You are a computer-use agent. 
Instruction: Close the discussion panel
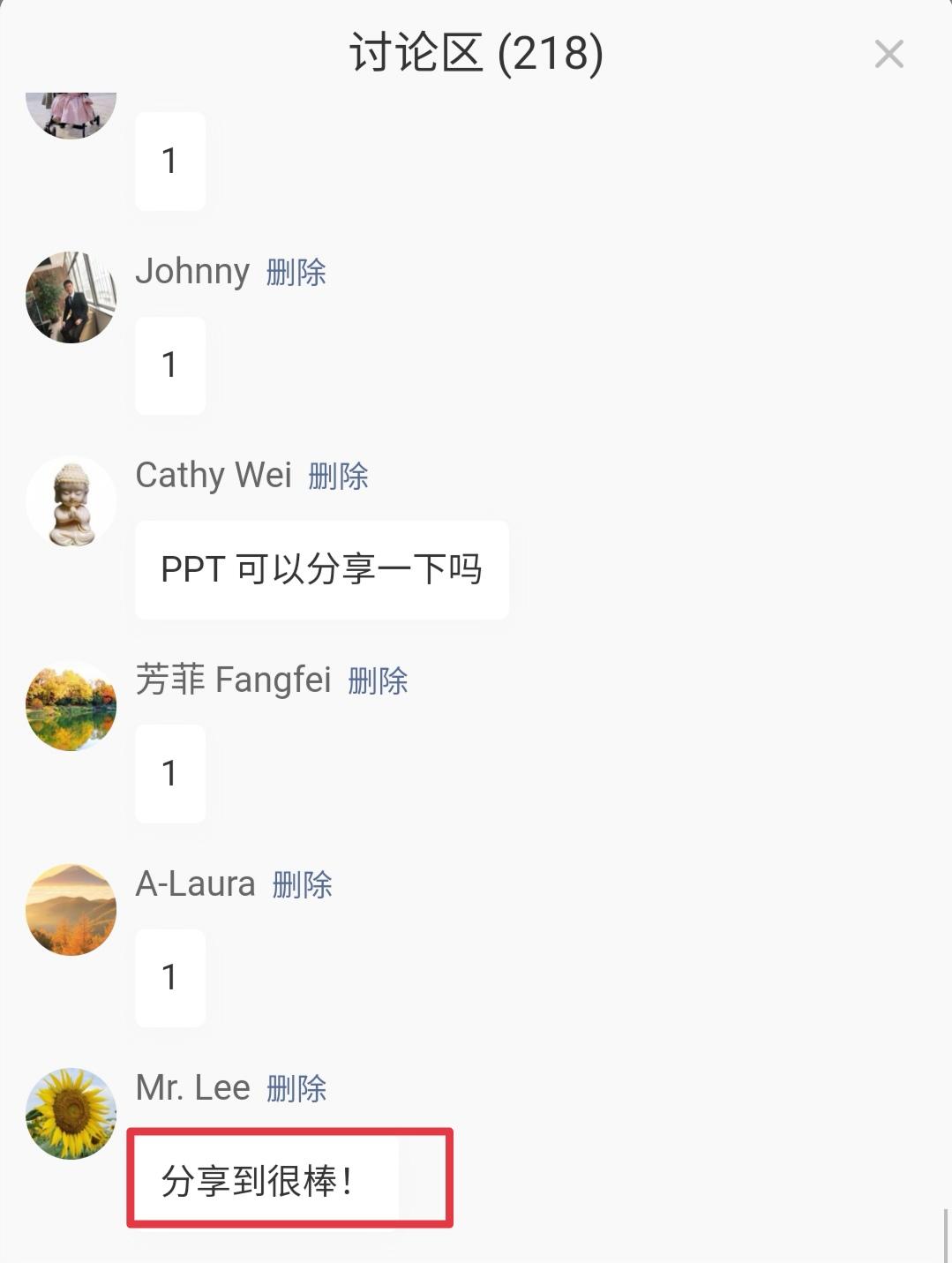click(888, 54)
